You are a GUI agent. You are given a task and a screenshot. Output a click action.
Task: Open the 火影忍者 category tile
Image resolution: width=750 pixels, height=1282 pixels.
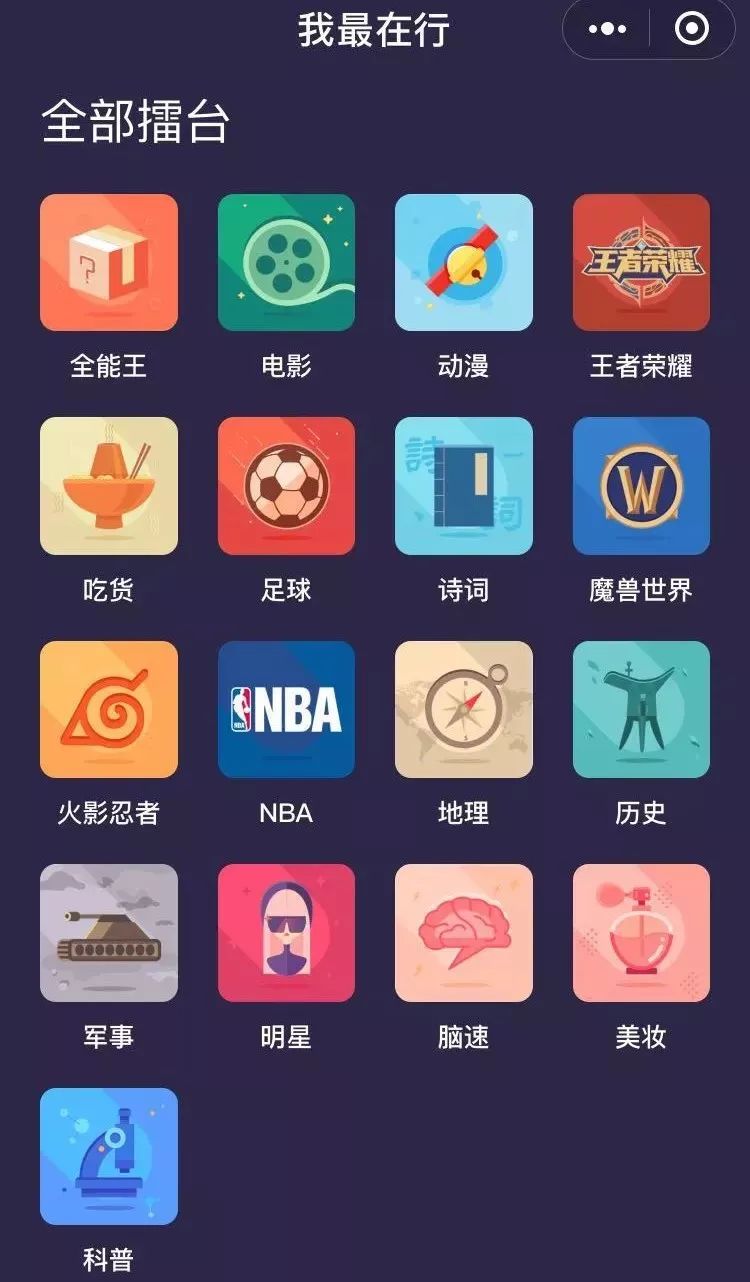[x=109, y=709]
